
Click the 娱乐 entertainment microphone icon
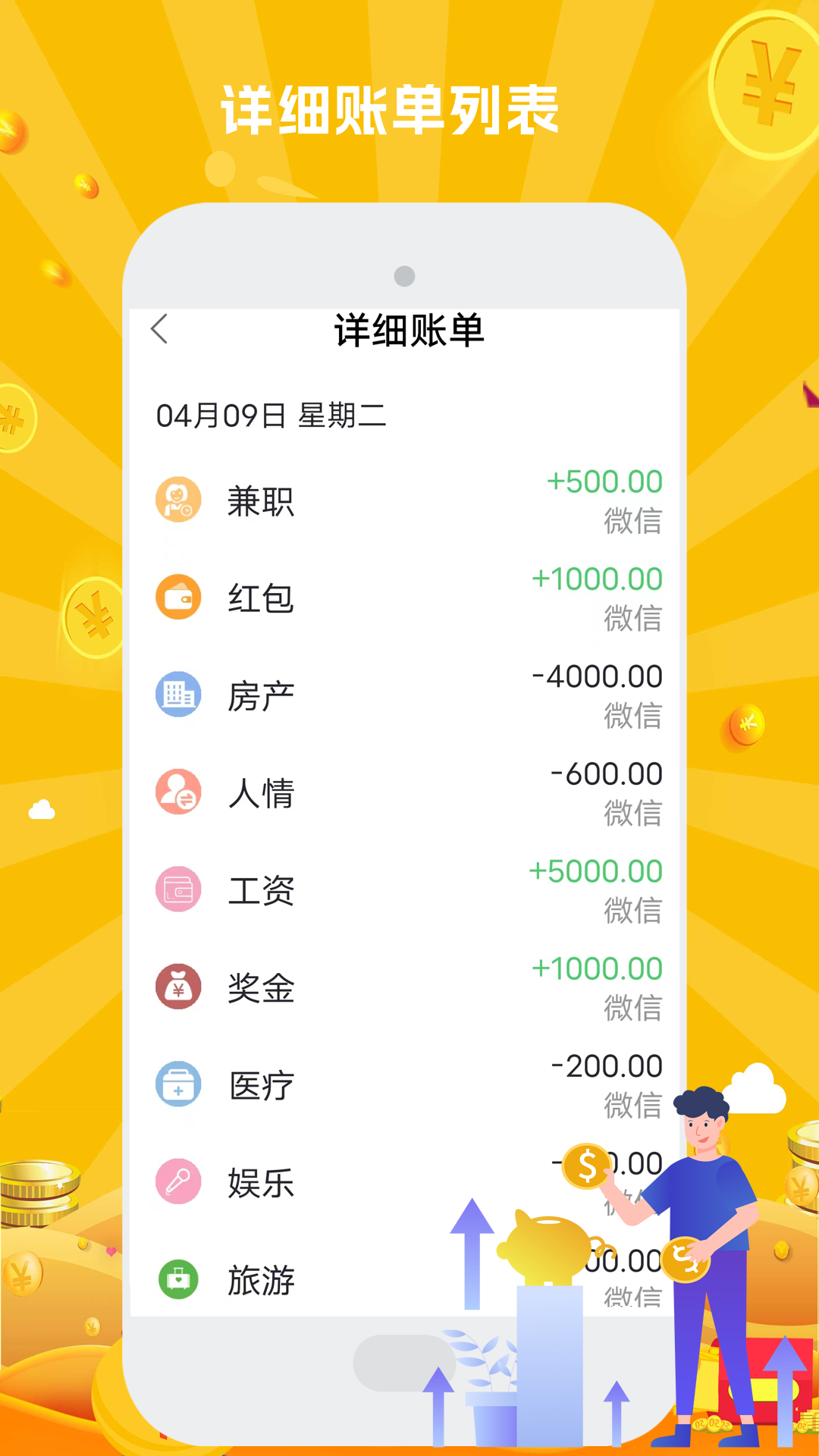pyautogui.click(x=178, y=1181)
